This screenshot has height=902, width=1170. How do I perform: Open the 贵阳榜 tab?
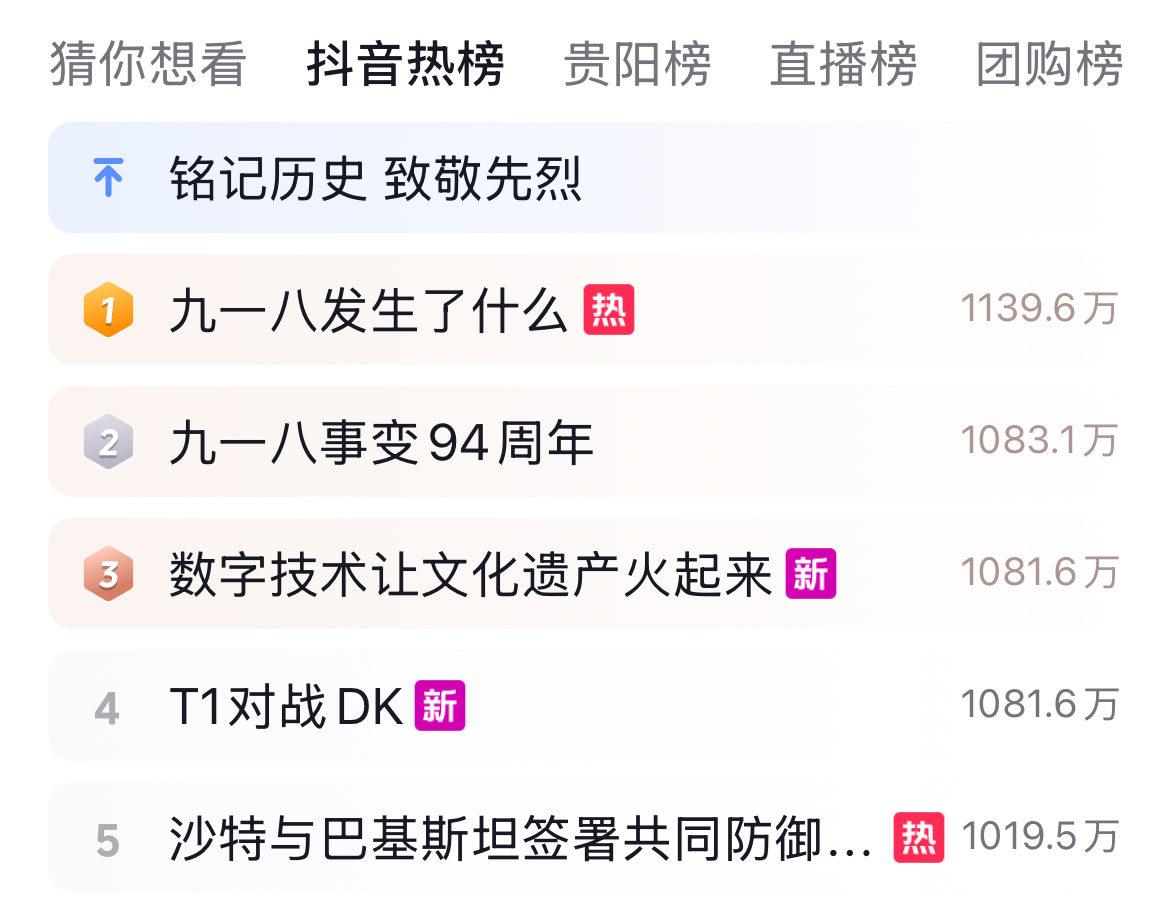coord(637,65)
